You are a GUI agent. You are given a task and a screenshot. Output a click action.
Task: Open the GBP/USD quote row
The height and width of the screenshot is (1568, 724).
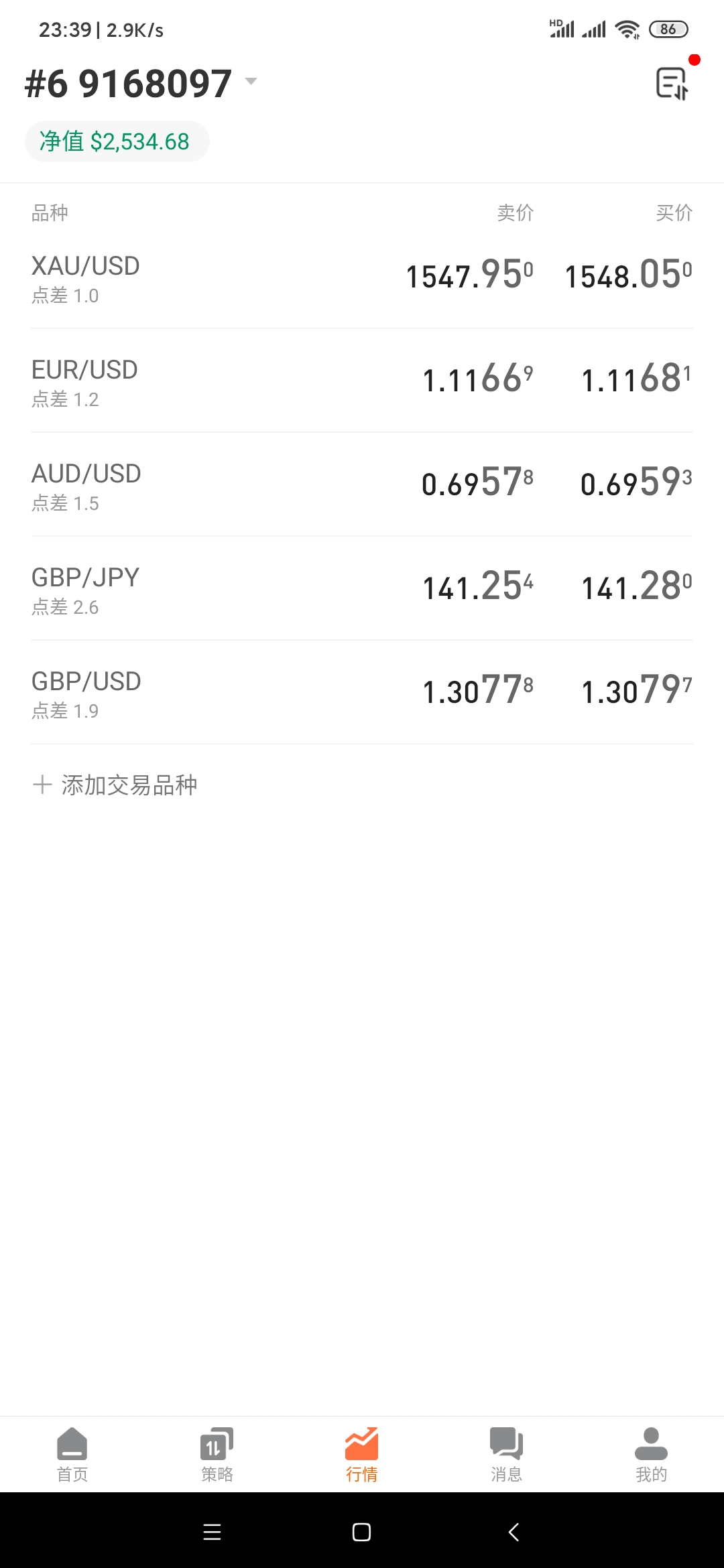[362, 692]
